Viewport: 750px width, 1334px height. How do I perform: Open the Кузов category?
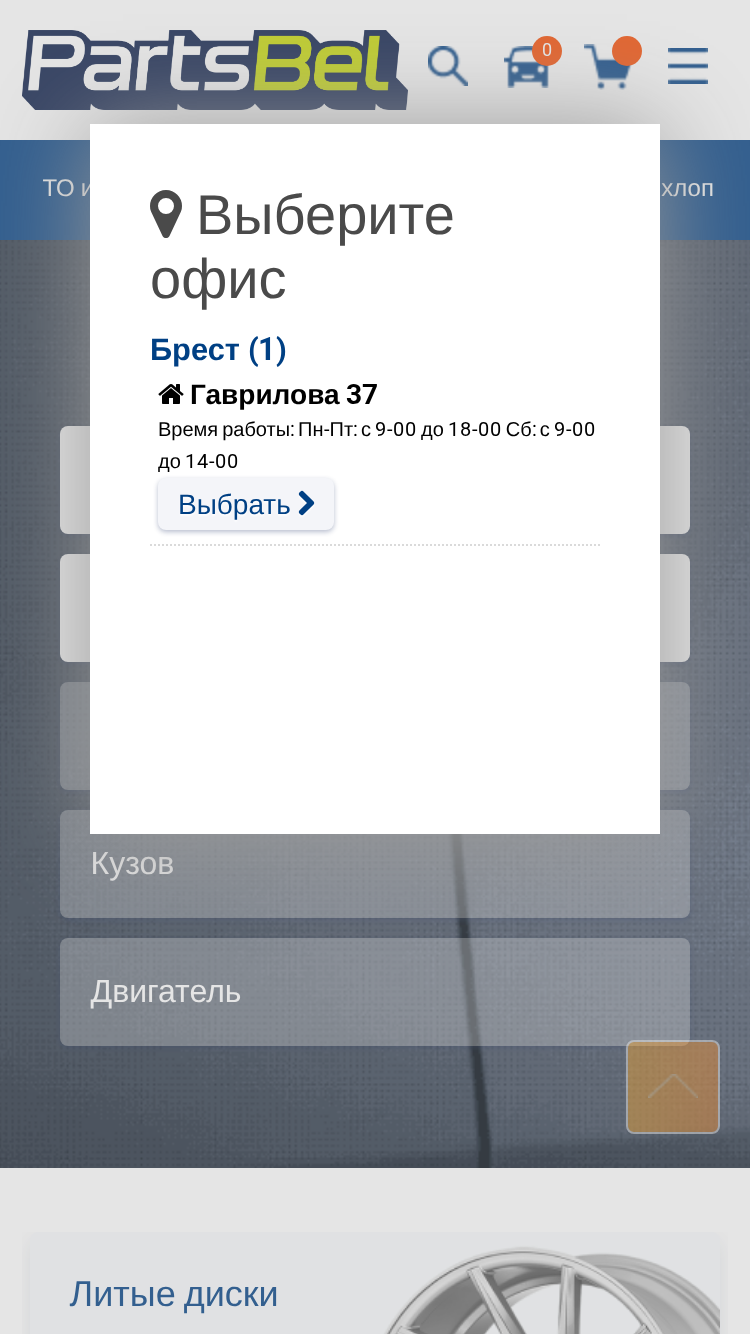[375, 864]
